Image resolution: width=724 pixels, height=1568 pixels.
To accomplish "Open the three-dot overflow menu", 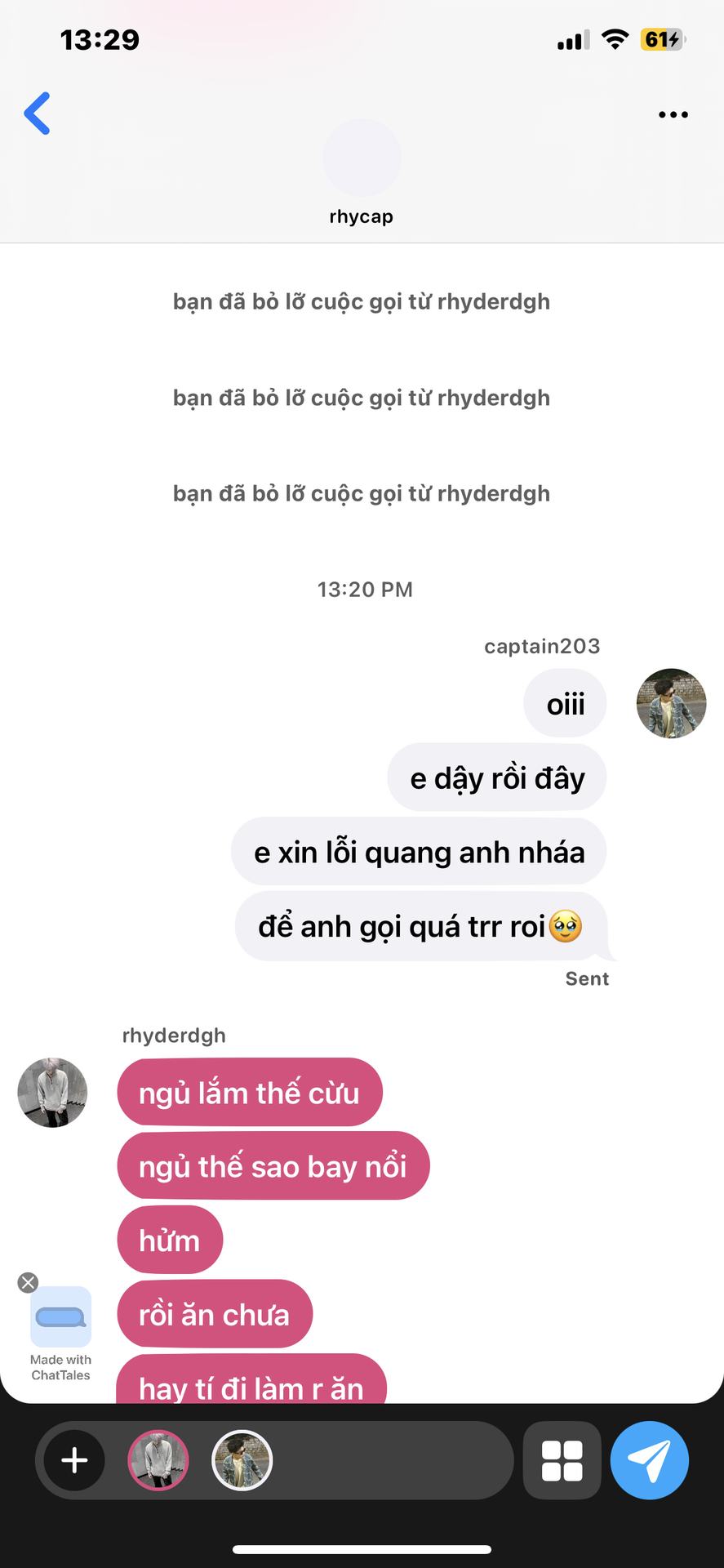I will click(673, 114).
